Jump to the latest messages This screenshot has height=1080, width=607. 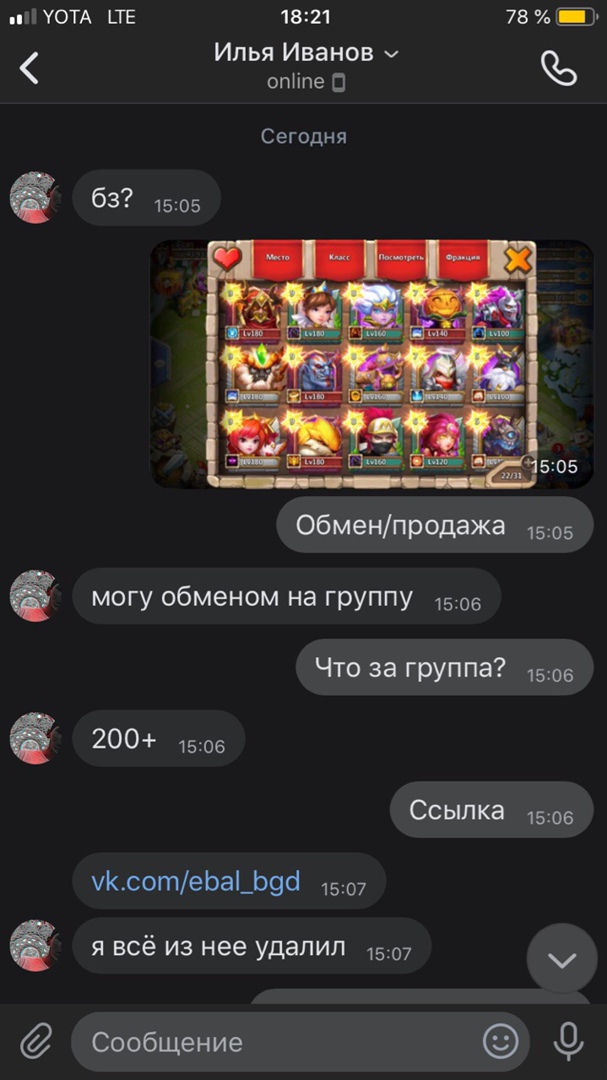point(562,960)
